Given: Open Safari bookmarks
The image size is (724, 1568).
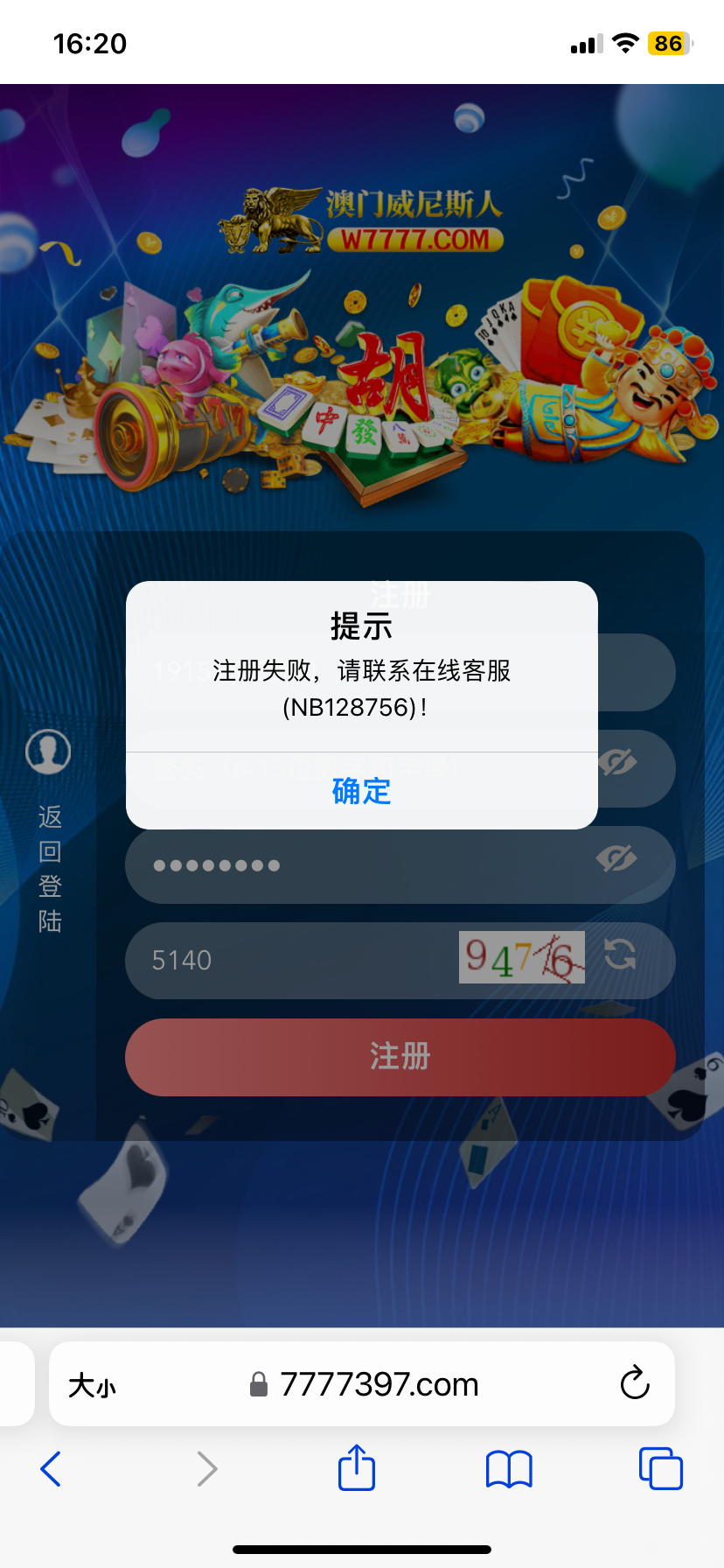Looking at the screenshot, I should (x=509, y=1468).
